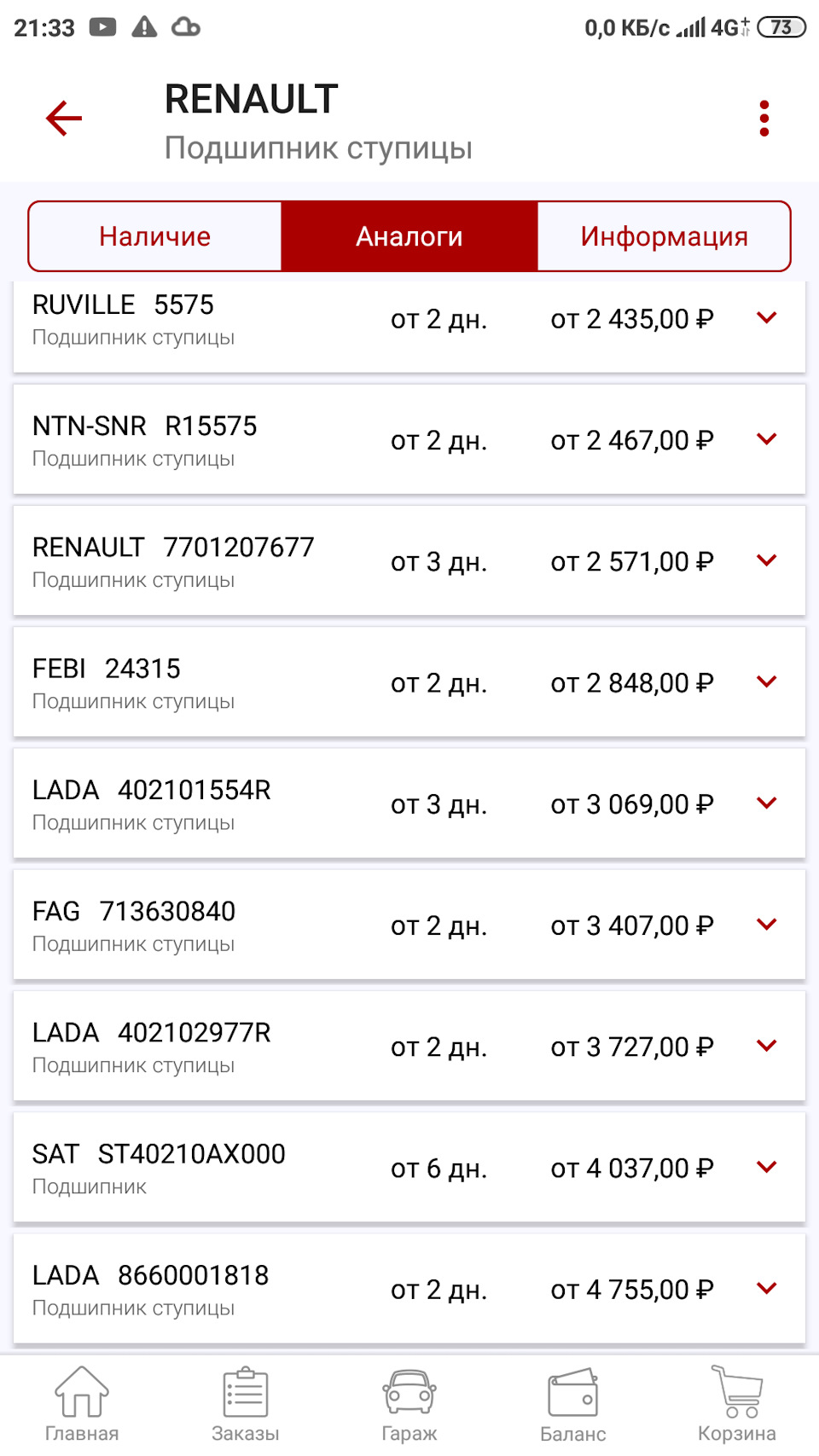Switch to the Информация tab
This screenshot has width=819, height=1456.
(x=664, y=236)
